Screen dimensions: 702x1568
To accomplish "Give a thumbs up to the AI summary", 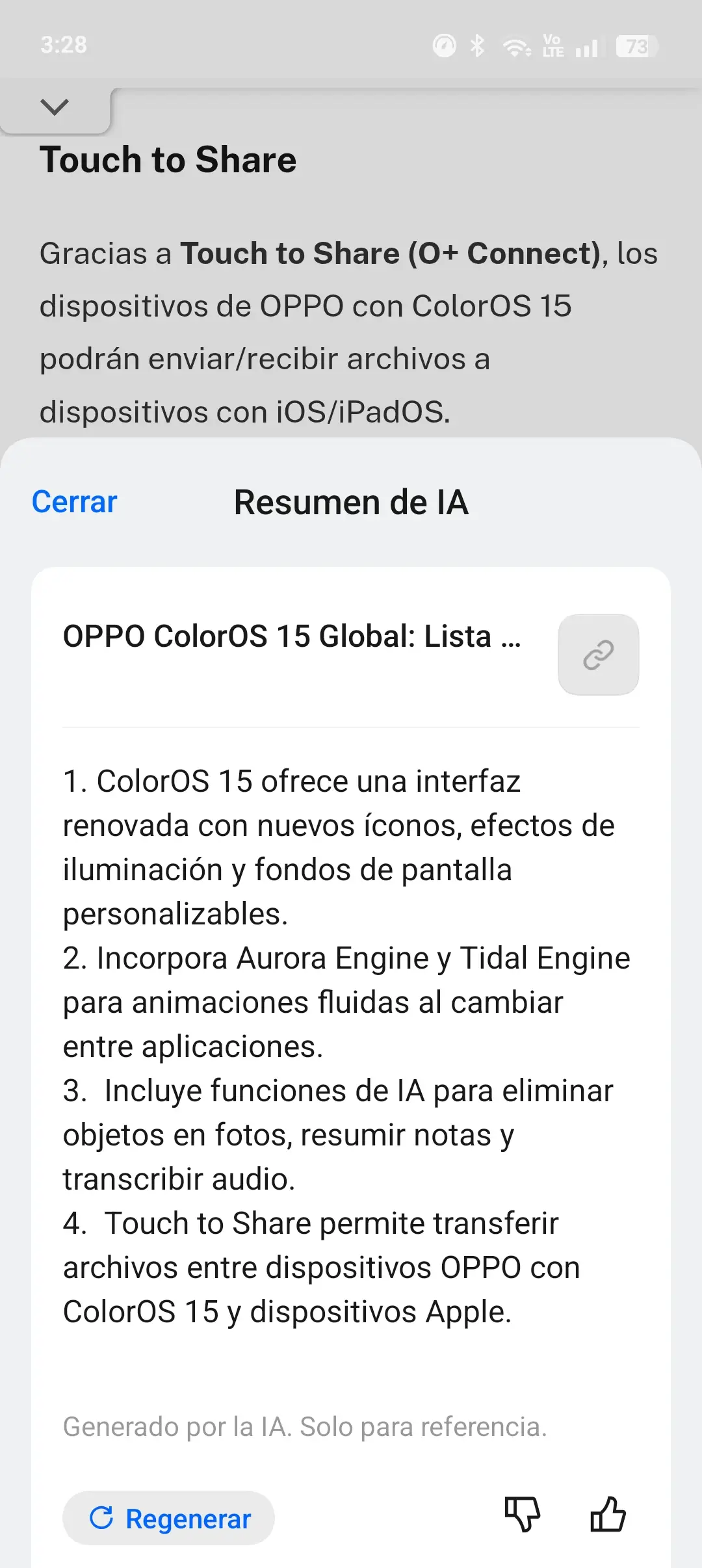I will point(608,1515).
